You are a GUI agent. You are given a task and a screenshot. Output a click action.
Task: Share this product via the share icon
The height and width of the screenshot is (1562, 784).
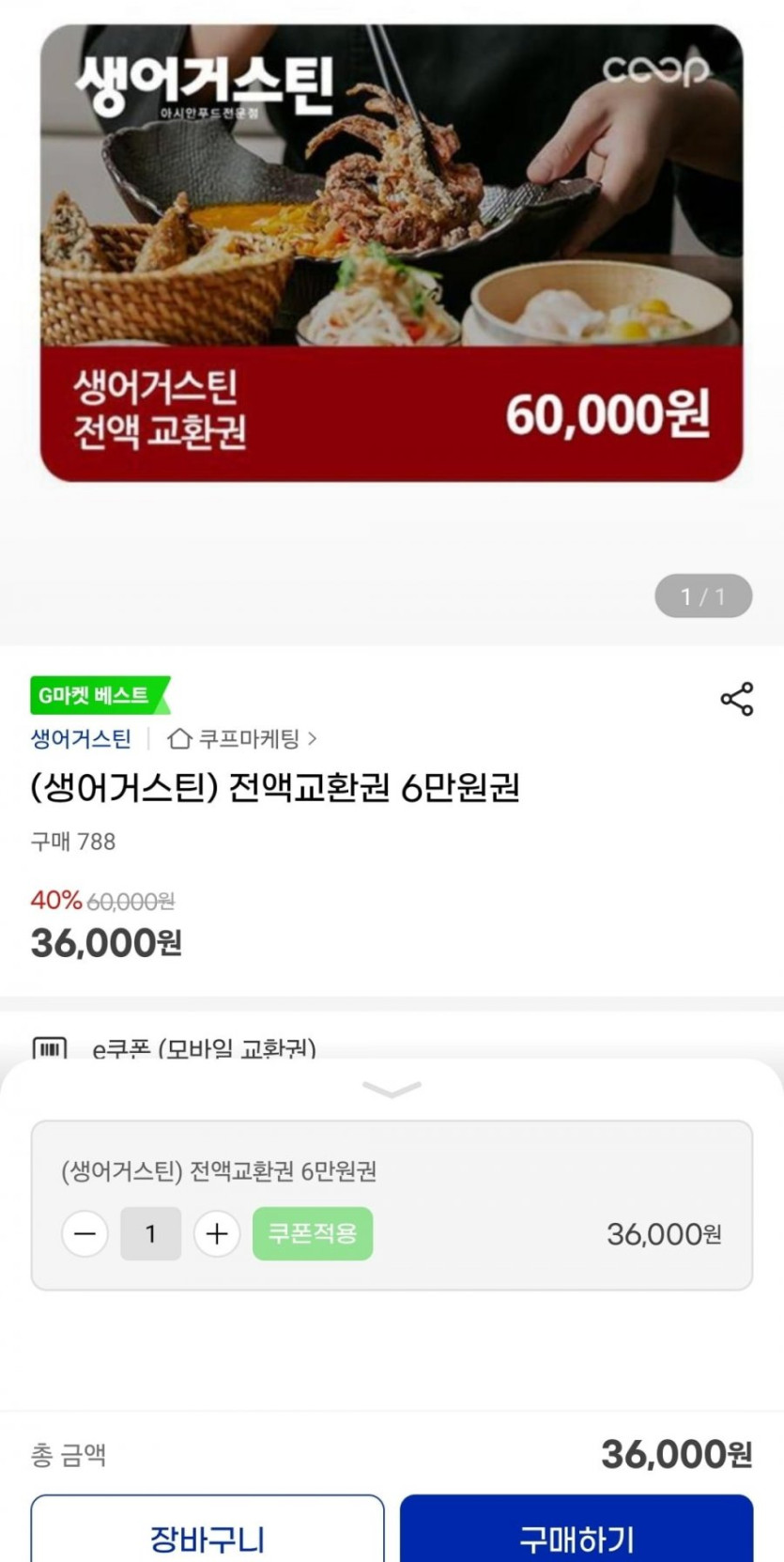pos(737,699)
